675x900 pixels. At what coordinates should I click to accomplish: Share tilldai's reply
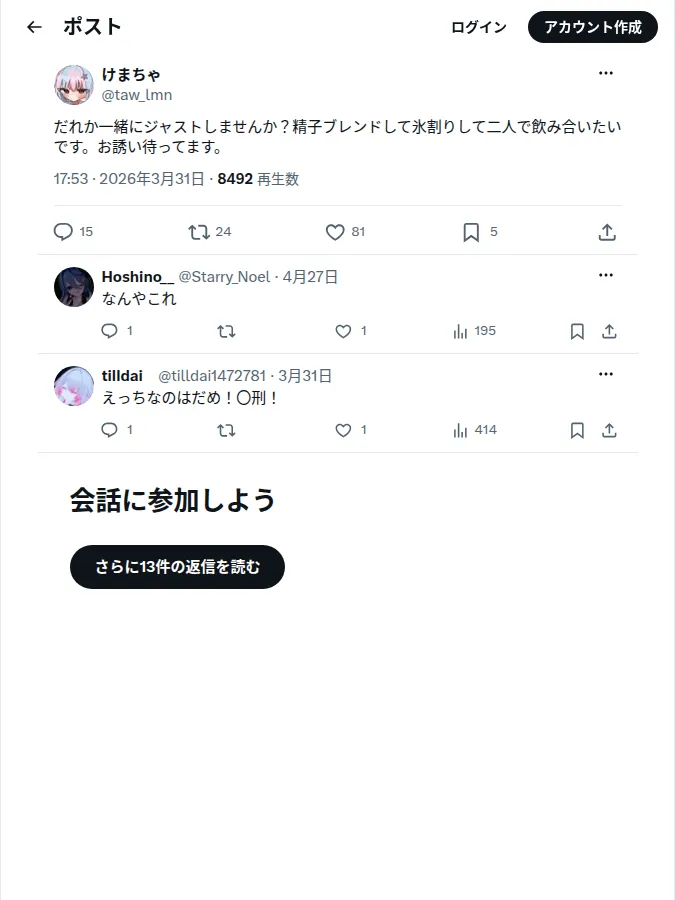click(x=609, y=430)
